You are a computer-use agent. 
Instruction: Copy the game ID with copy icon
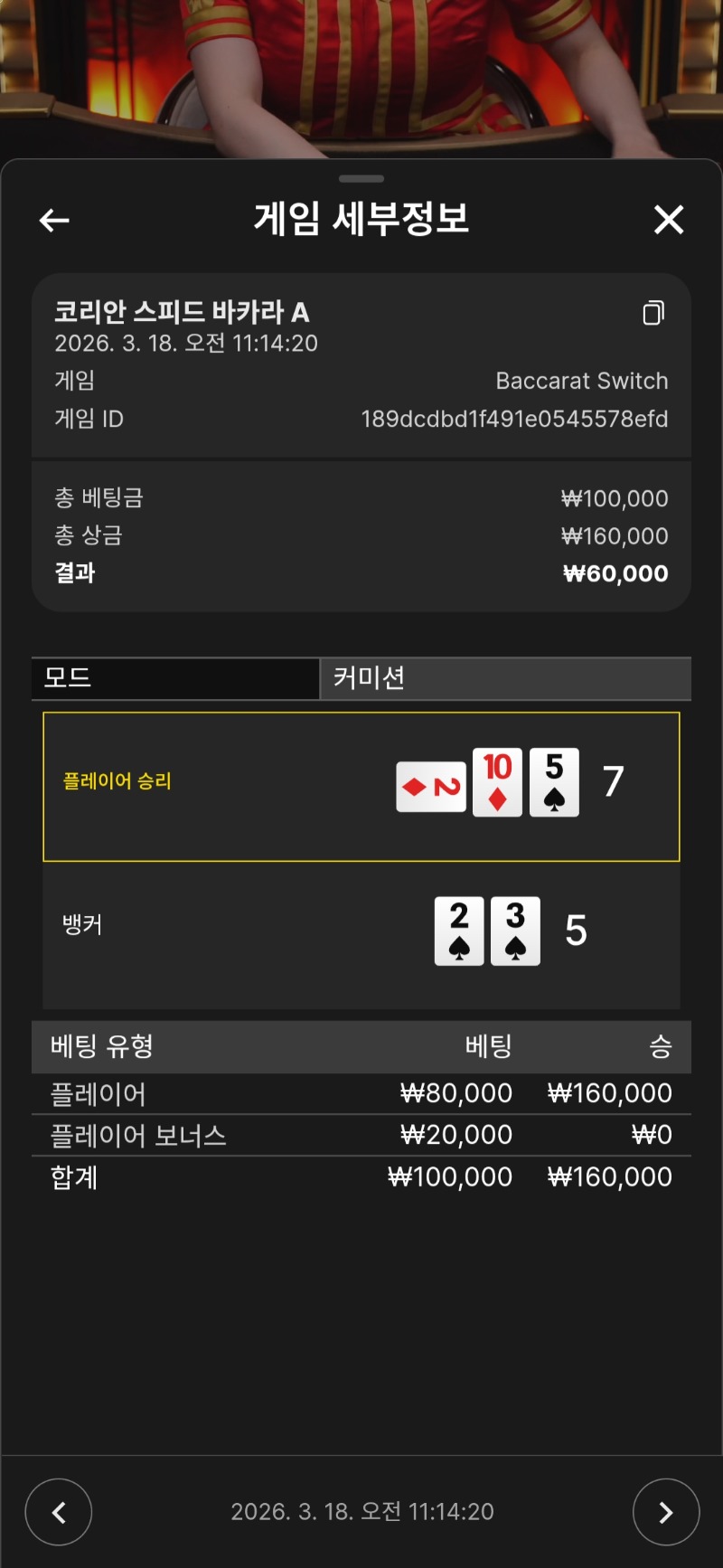pos(653,313)
